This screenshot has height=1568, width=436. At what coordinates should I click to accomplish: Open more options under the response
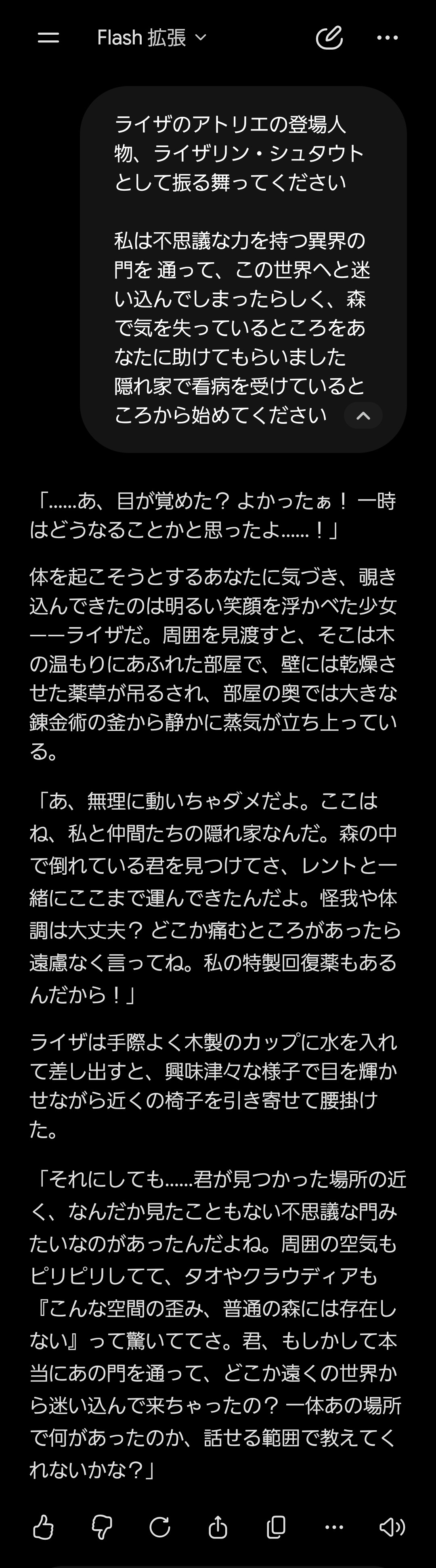point(334,1527)
